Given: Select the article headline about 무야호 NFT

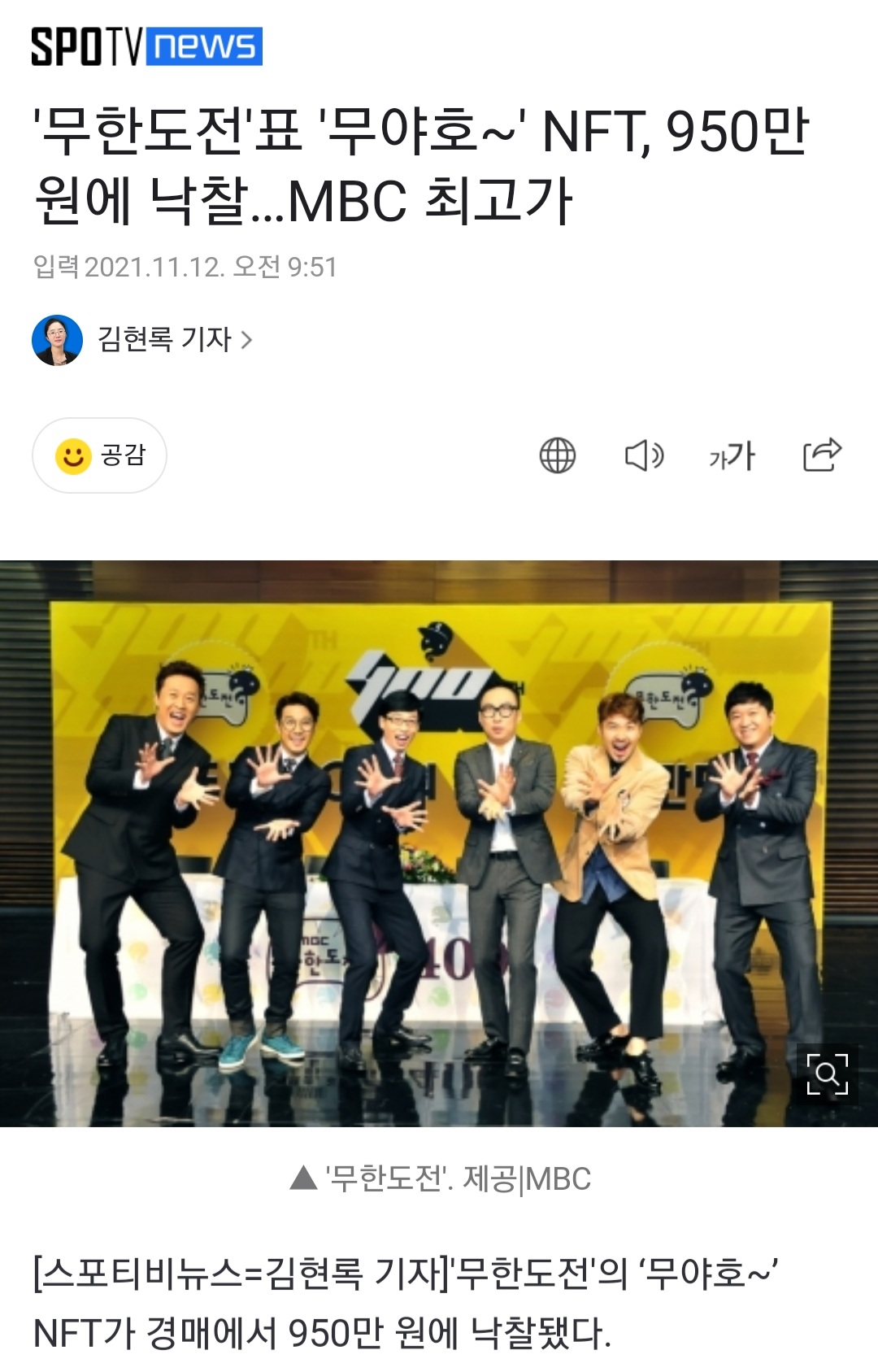Looking at the screenshot, I should 406,163.
